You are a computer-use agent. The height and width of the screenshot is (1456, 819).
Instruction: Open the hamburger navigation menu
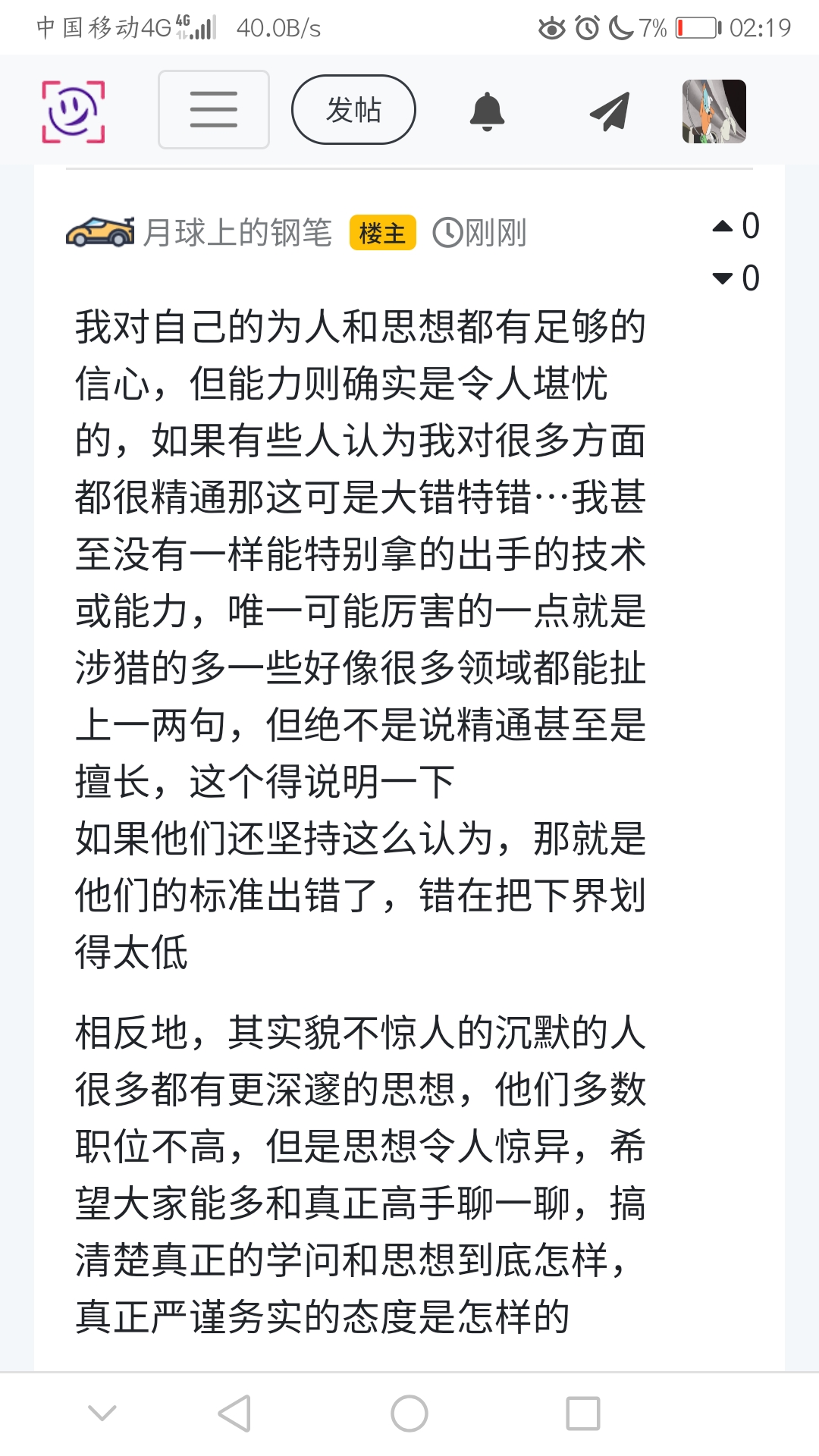[214, 110]
